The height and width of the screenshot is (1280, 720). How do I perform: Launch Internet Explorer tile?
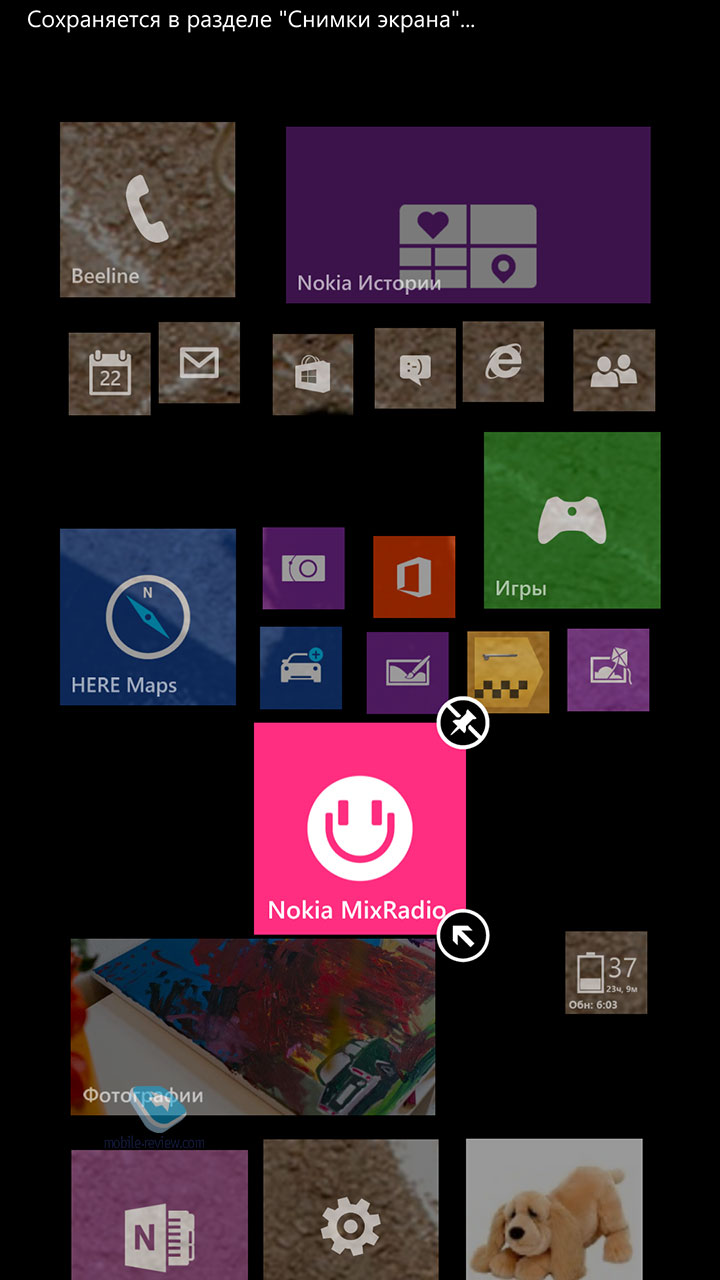tap(503, 362)
